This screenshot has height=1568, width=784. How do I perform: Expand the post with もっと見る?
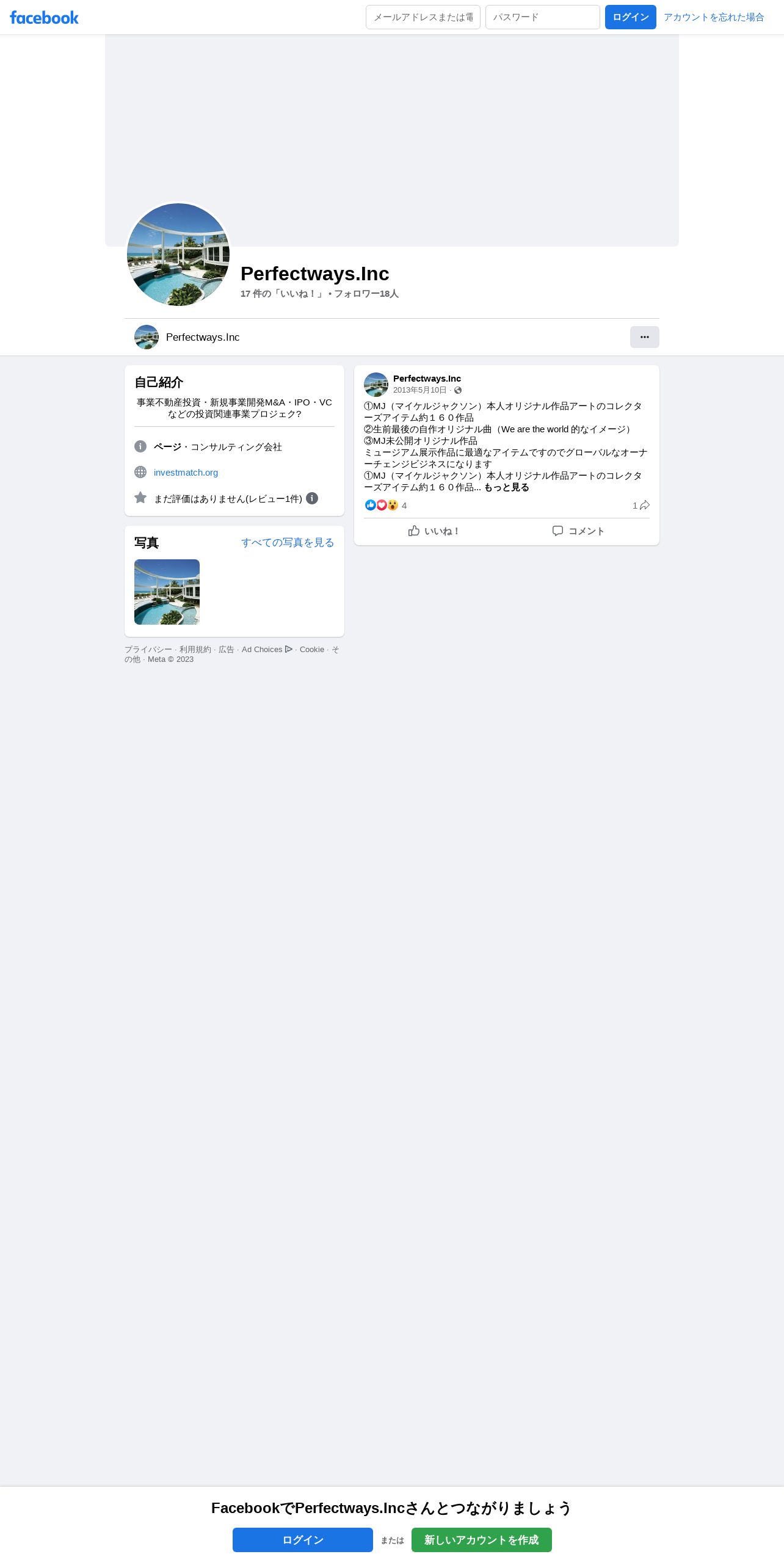coord(506,487)
